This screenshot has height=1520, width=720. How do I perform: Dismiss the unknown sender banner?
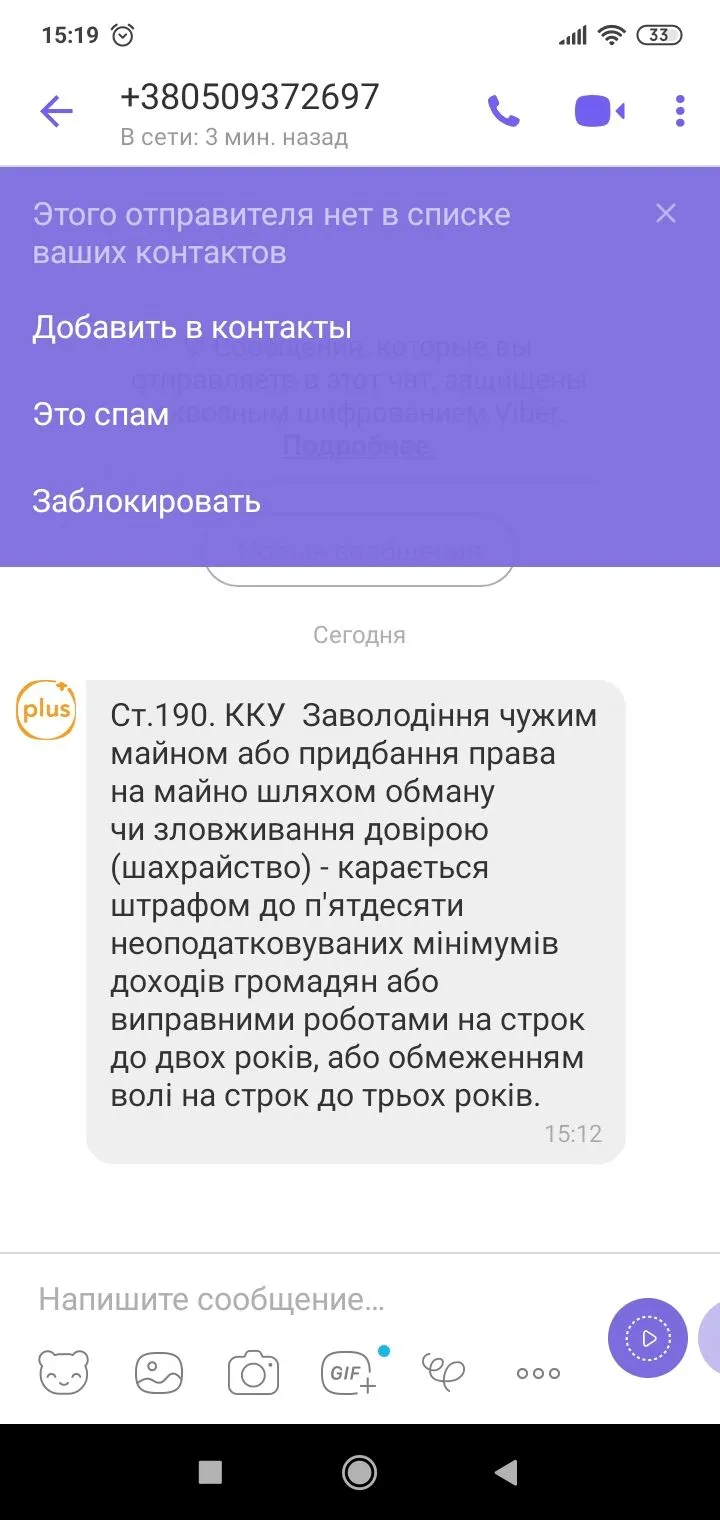point(665,213)
